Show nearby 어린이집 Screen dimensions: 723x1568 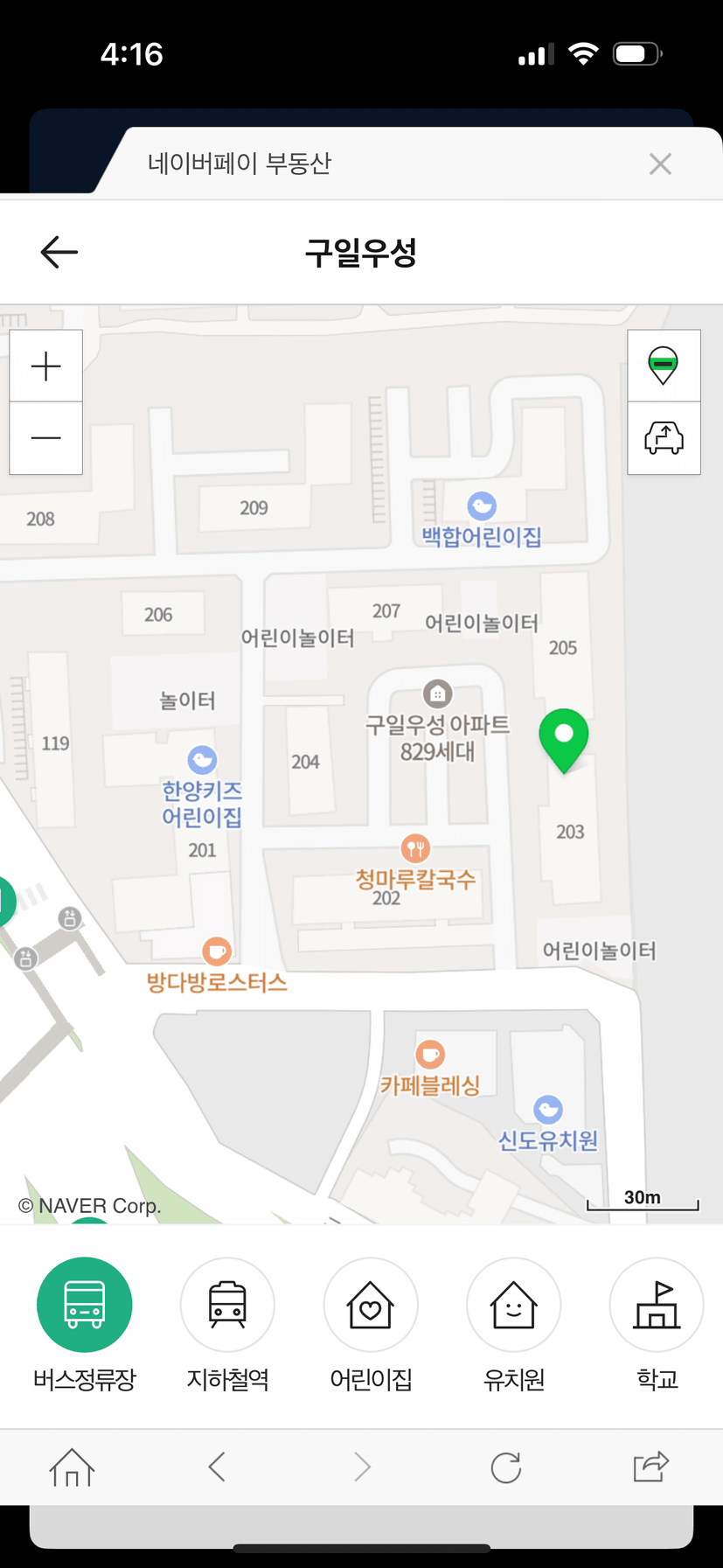371,1305
